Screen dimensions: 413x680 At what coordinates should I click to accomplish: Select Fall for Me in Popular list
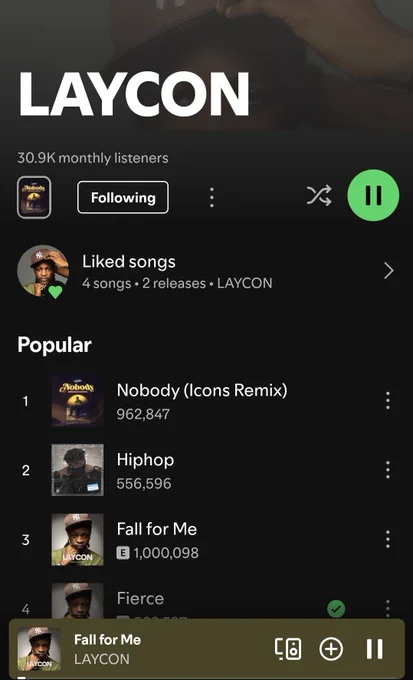point(202,539)
